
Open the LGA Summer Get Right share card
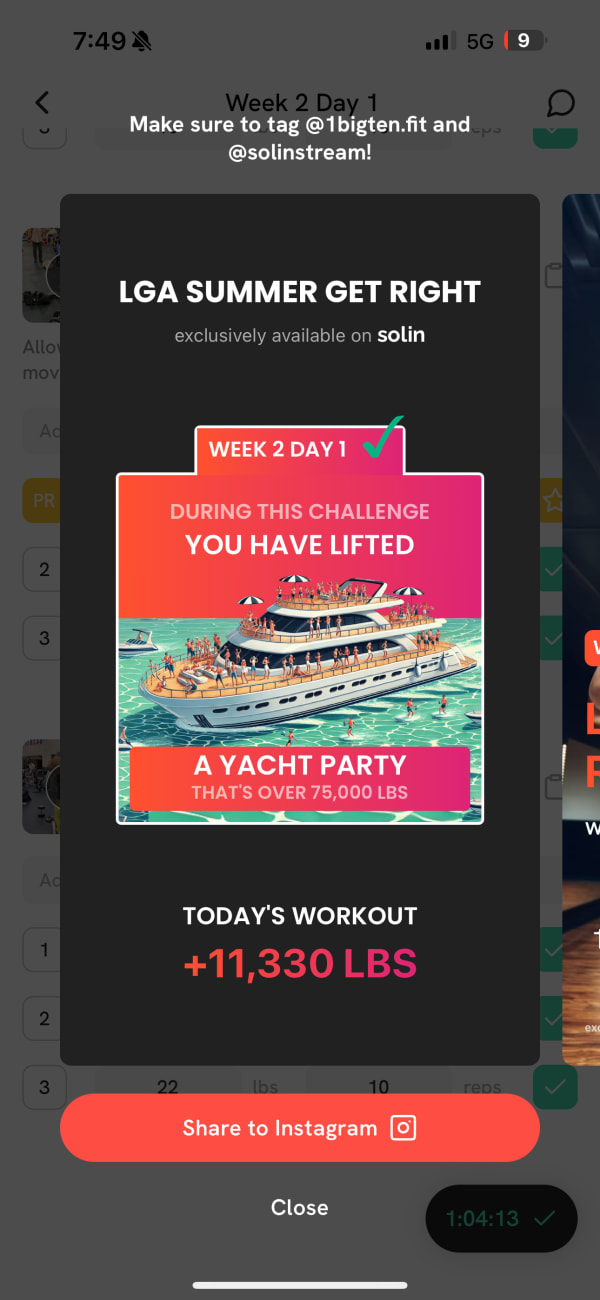click(300, 629)
